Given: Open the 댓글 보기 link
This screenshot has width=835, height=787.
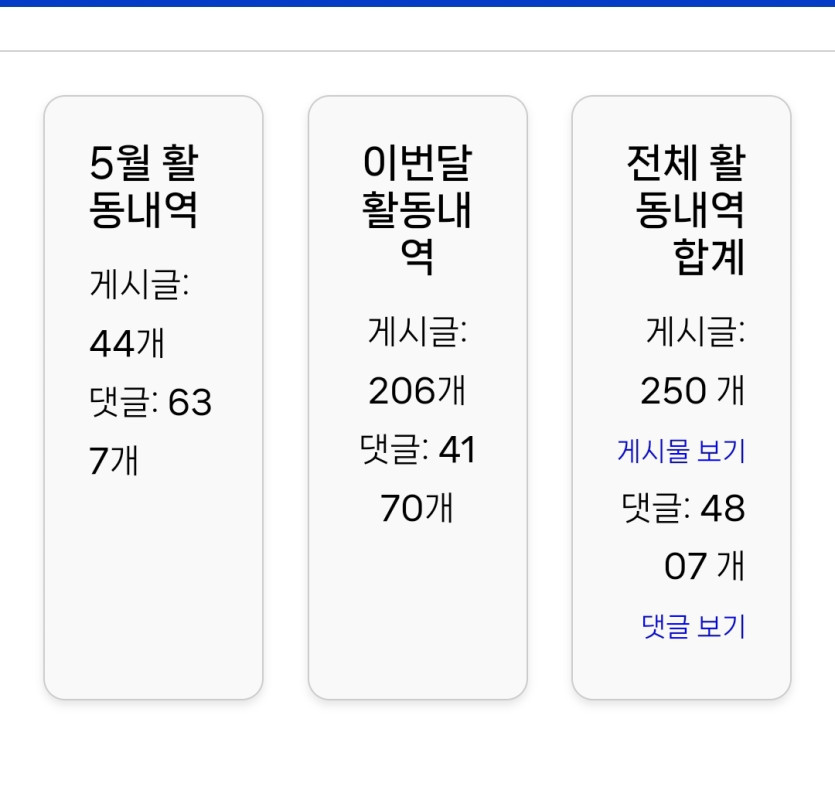Looking at the screenshot, I should (x=693, y=627).
